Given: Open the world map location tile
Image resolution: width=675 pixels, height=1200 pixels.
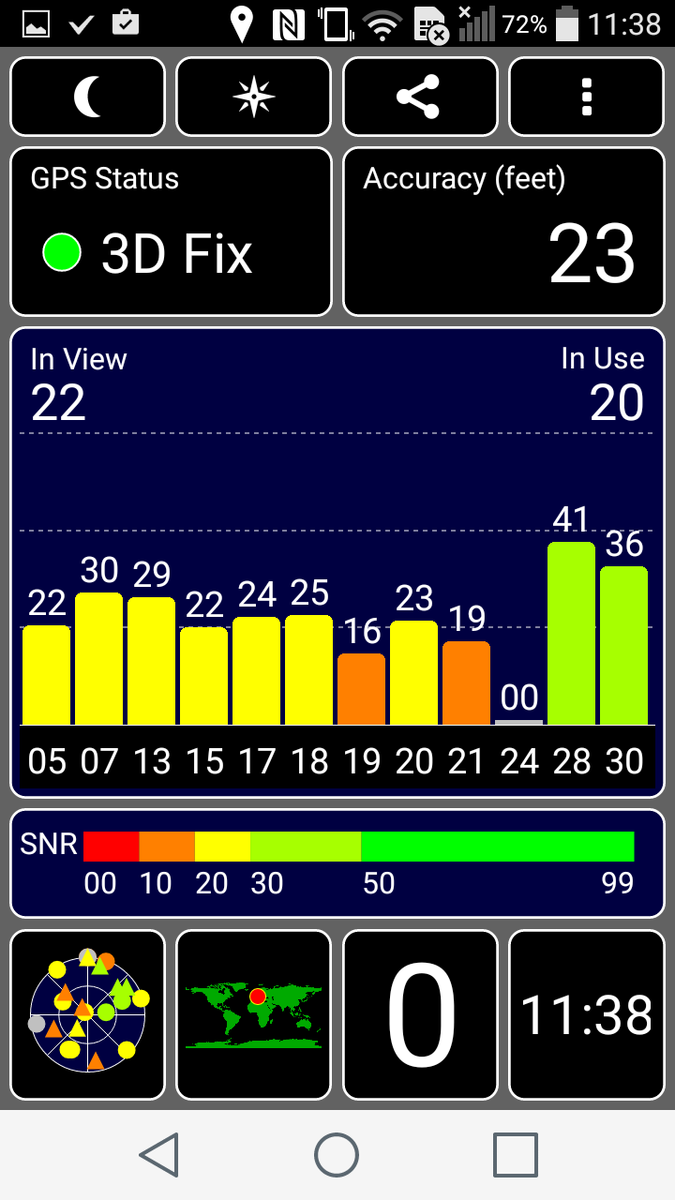Looking at the screenshot, I should click(253, 1015).
